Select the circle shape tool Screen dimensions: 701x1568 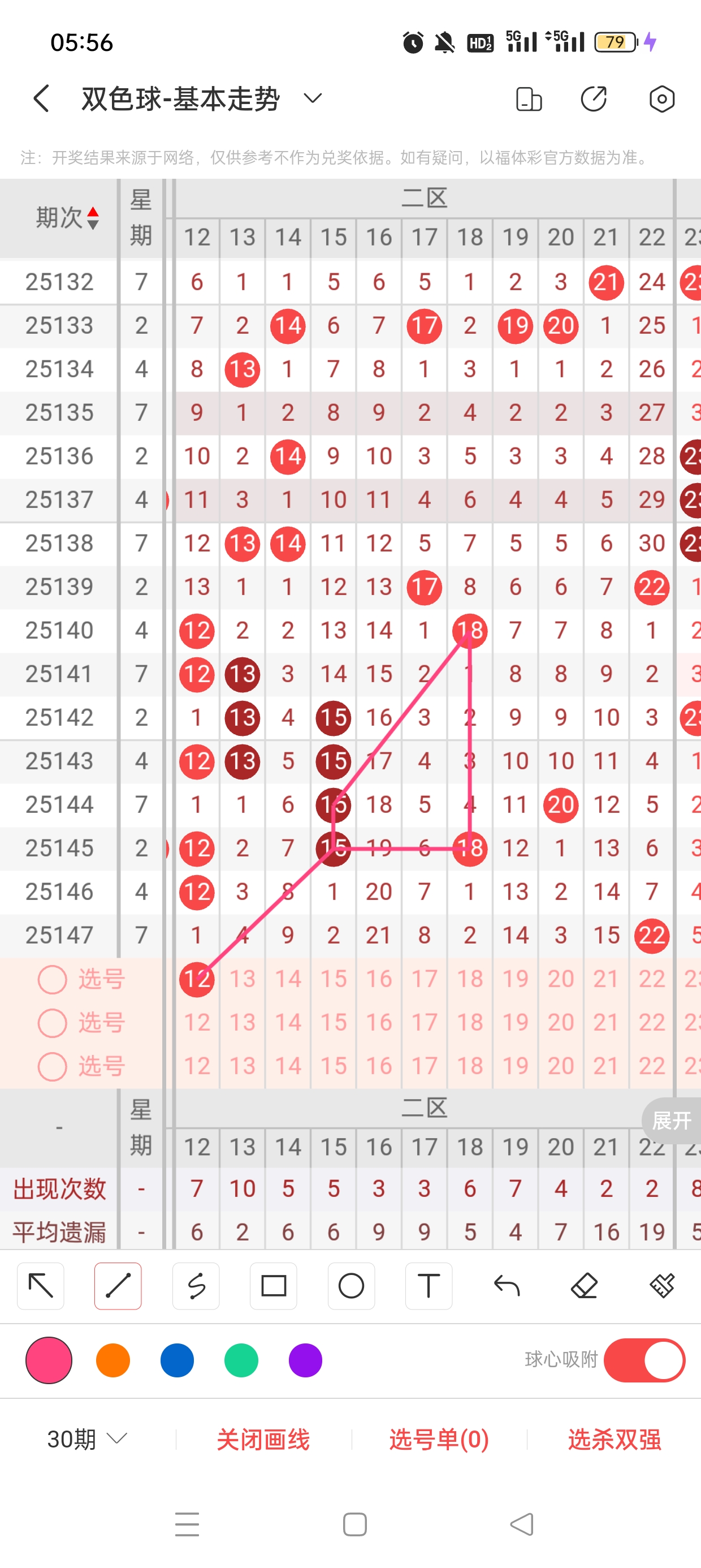[x=351, y=1286]
